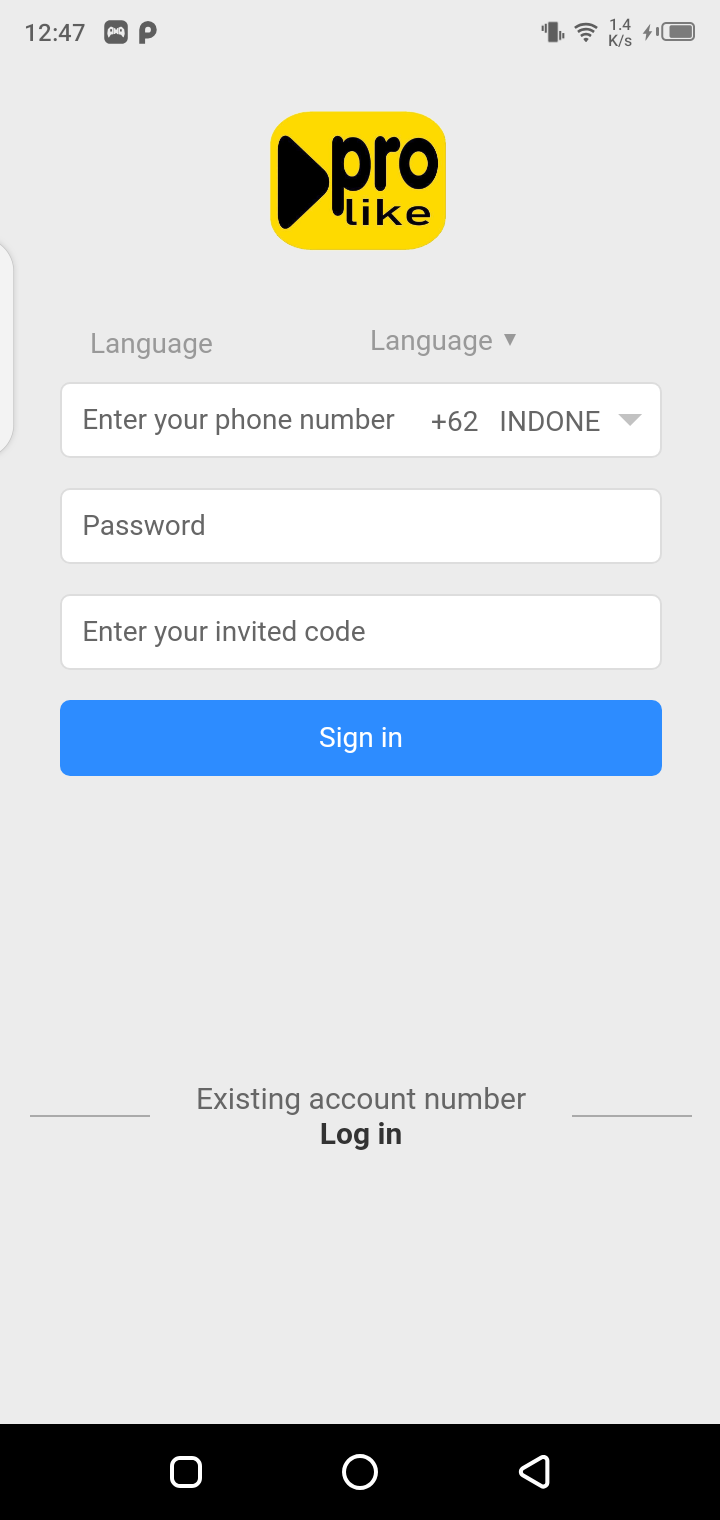Viewport: 720px width, 1520px height.
Task: Expand the +62 country code picker
Action: 535,421
